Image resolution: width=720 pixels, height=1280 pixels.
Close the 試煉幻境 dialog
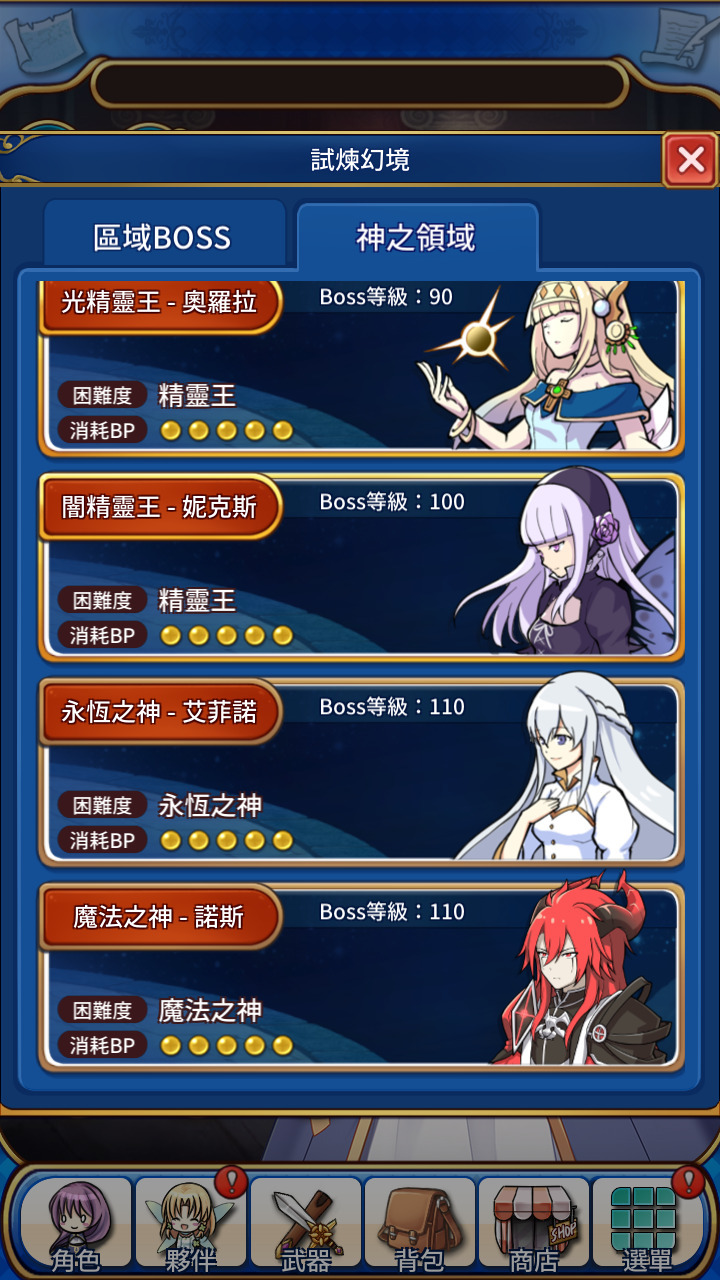click(x=690, y=160)
